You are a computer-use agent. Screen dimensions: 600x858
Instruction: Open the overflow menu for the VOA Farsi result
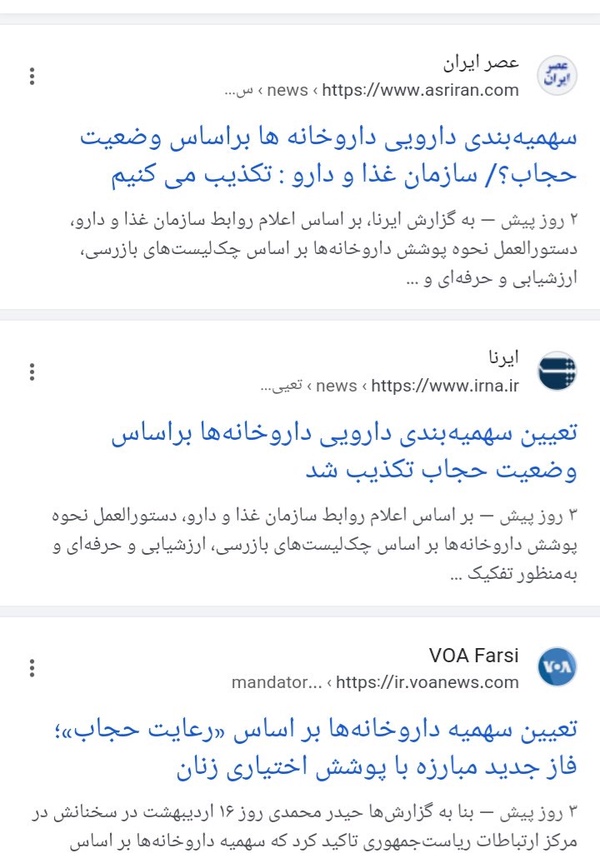(32, 668)
